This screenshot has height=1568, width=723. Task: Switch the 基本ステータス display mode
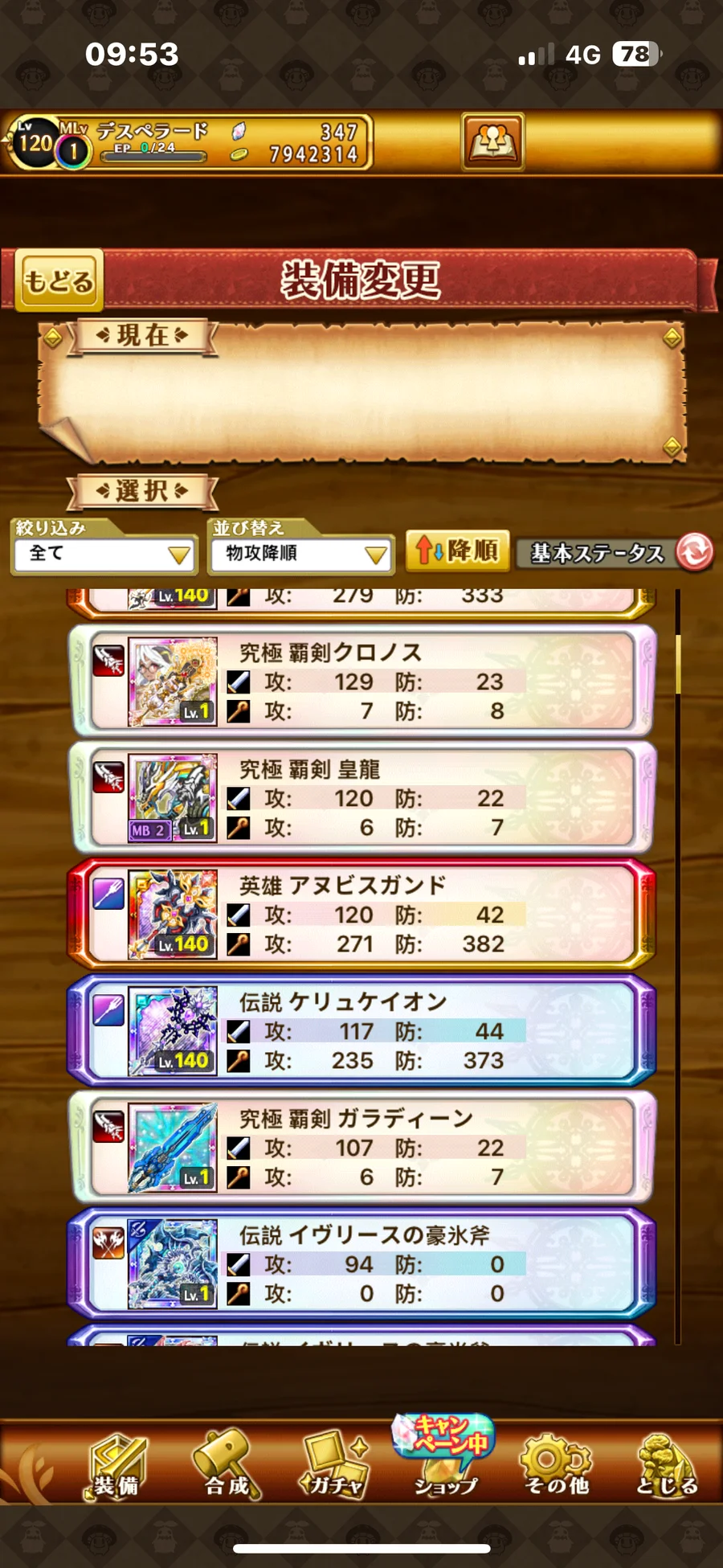615,553
